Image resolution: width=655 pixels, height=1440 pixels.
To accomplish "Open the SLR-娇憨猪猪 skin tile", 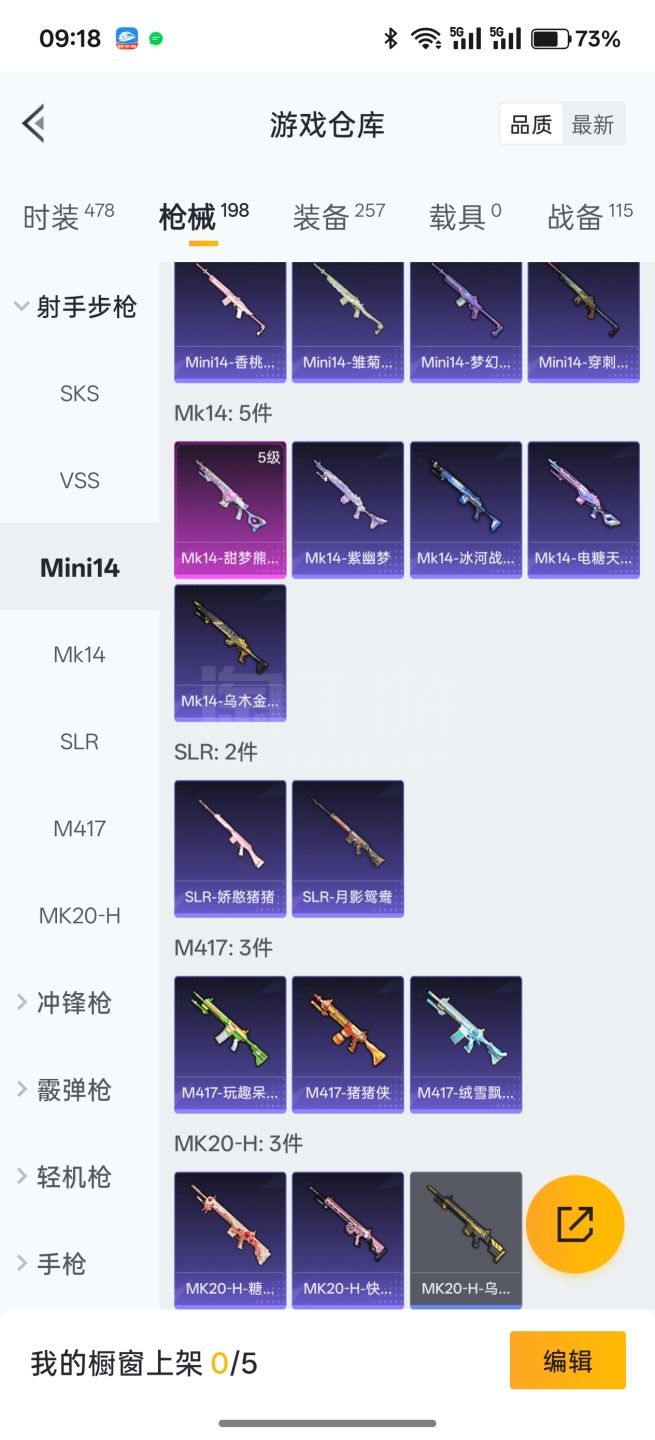I will click(230, 847).
